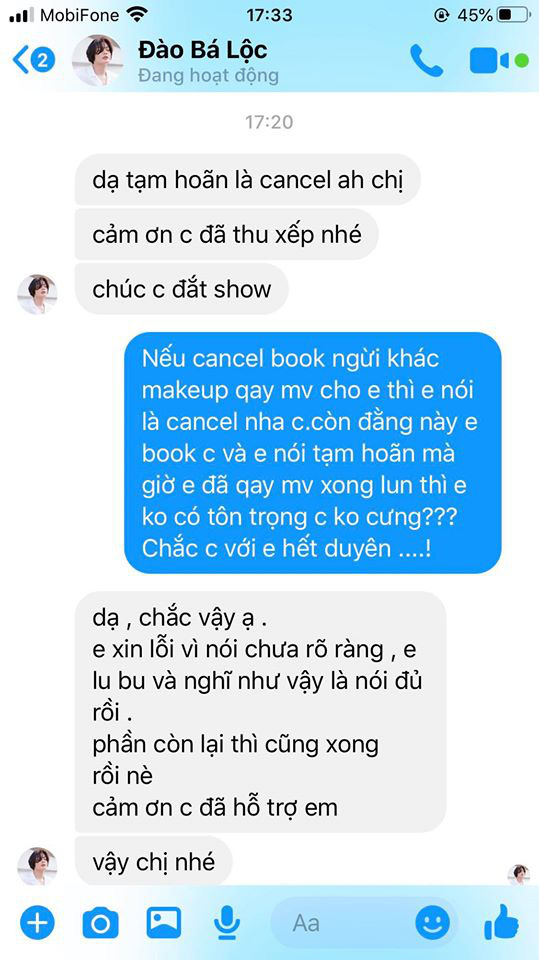Go back to the chat list
Image resolution: width=539 pixels, height=960 pixels.
[33, 60]
